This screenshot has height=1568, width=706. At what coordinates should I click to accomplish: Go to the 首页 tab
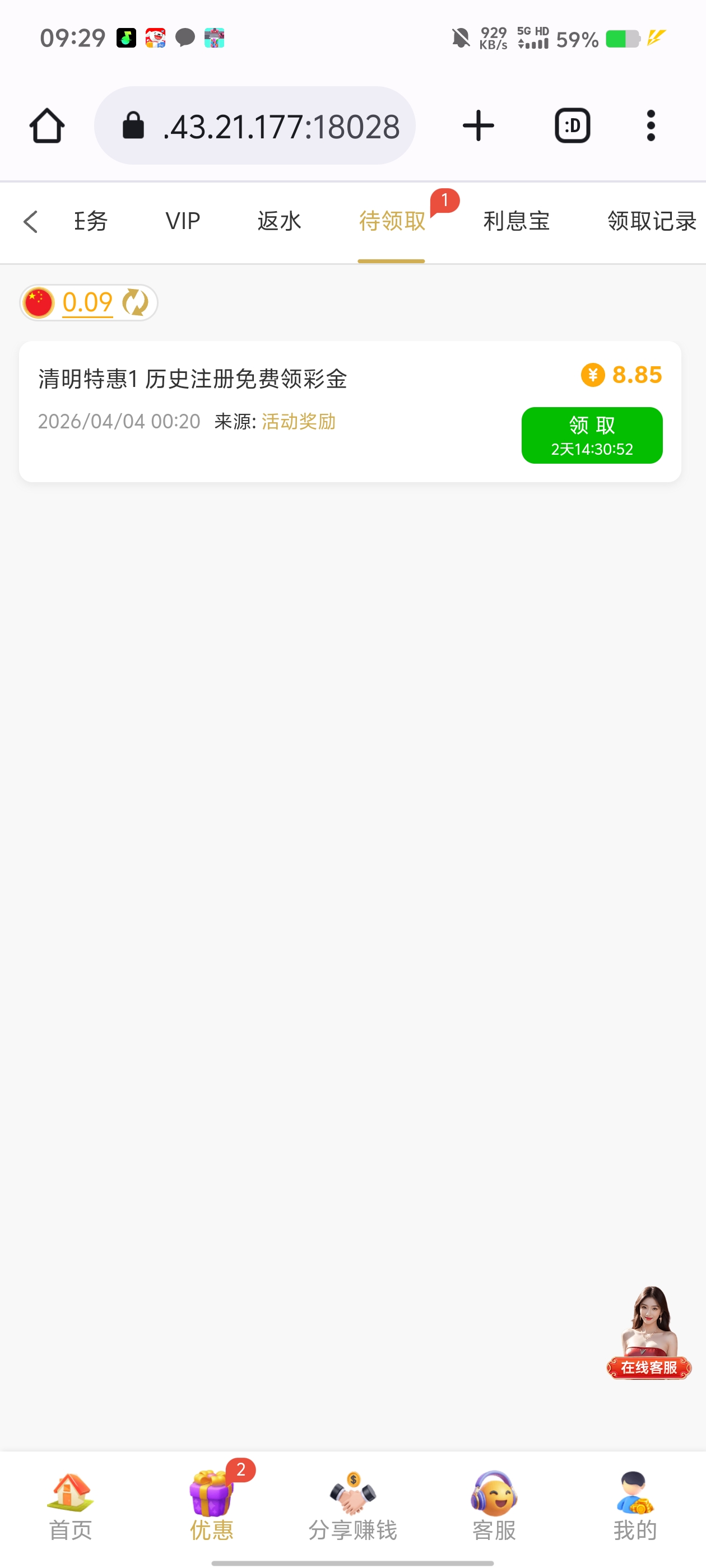pos(71,1506)
